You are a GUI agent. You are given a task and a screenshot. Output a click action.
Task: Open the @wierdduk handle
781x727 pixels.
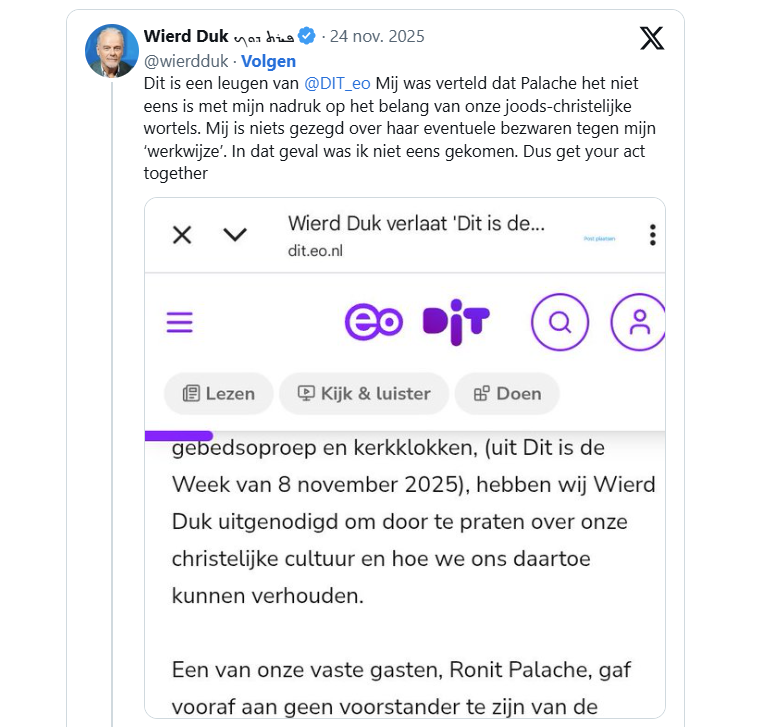pos(187,61)
